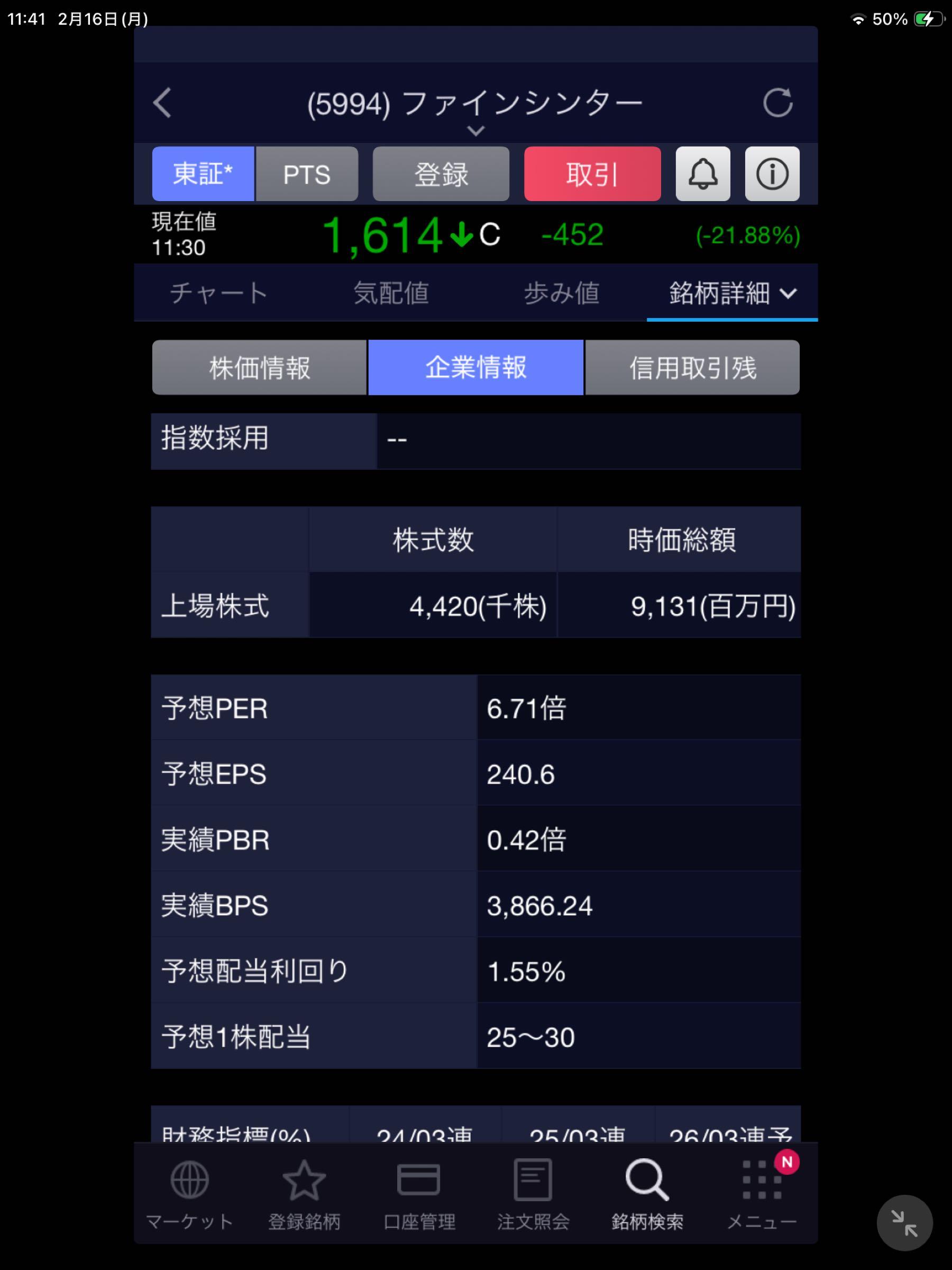The width and height of the screenshot is (952, 1270).
Task: Open the 銘柄詳細 dropdown chevron
Action: click(x=790, y=293)
